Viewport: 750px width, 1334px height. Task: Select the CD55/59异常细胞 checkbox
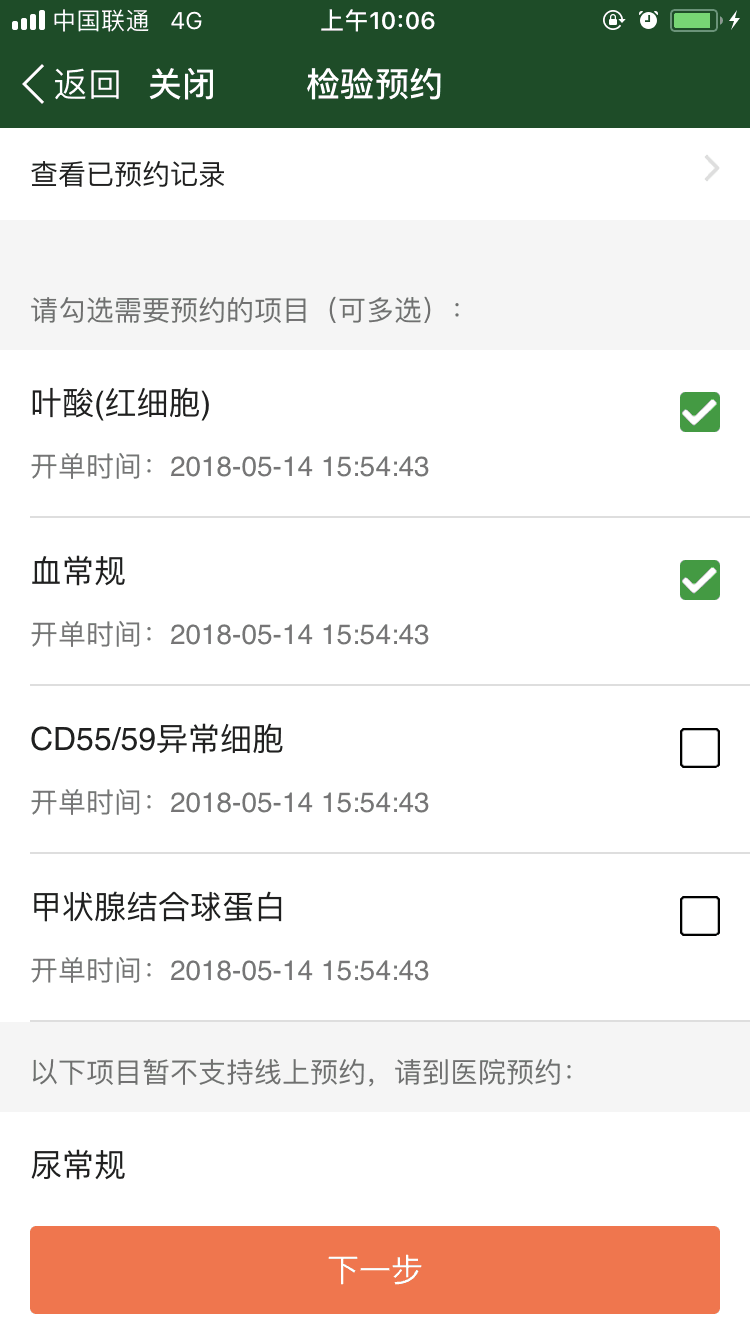[x=700, y=748]
